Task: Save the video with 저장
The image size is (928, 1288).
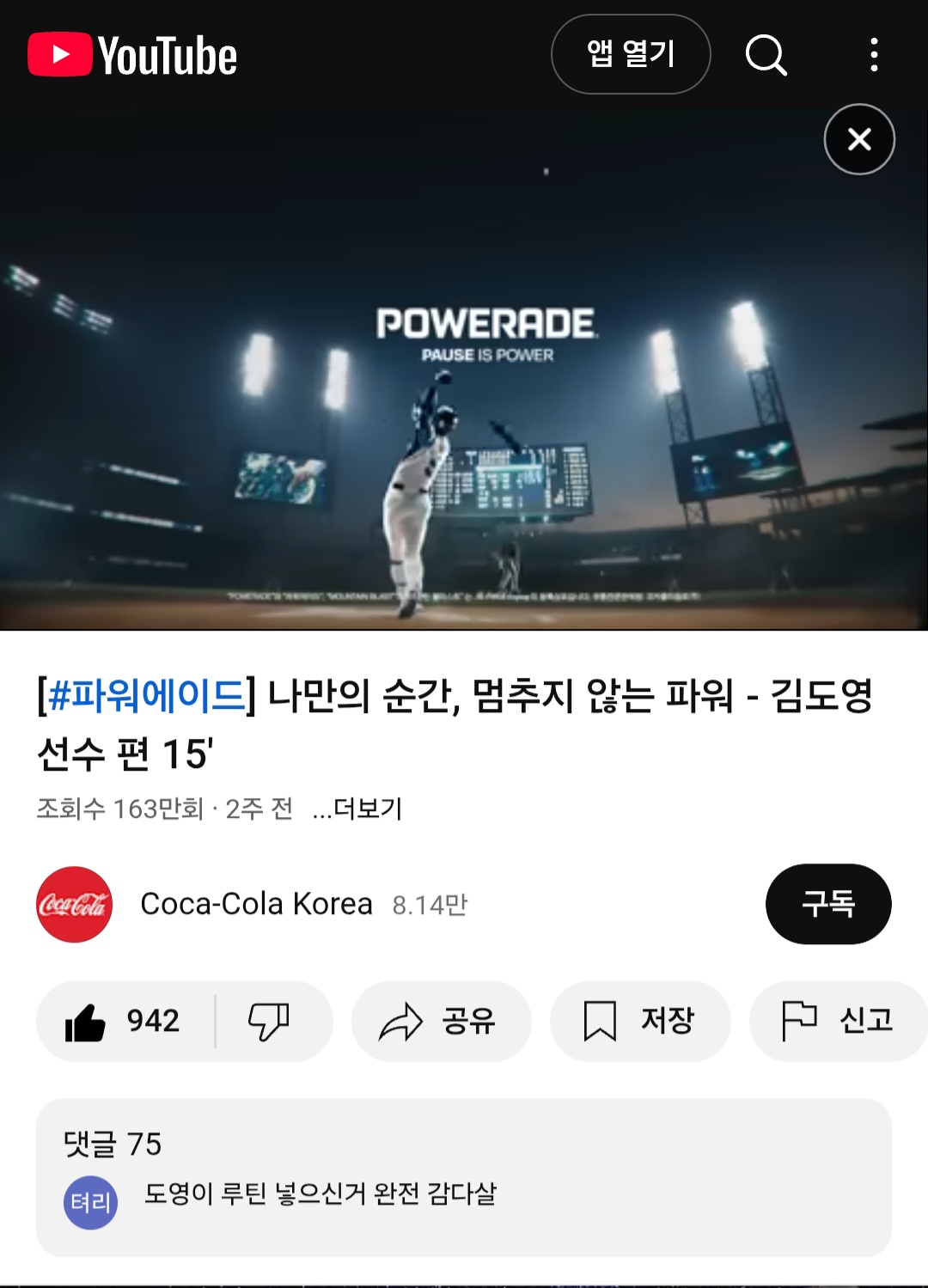Action: coord(640,1021)
